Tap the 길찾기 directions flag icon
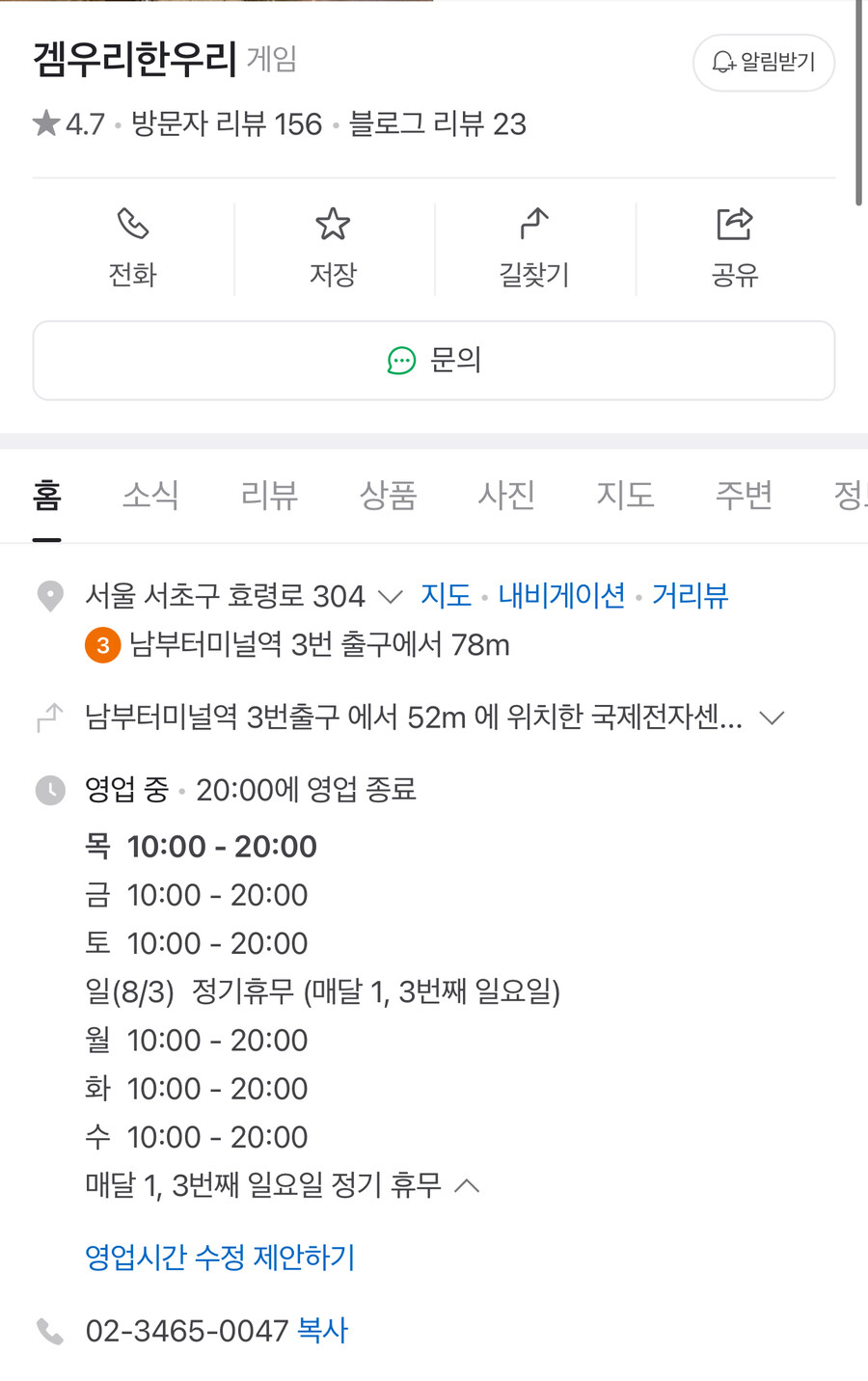868x1381 pixels. 535,223
